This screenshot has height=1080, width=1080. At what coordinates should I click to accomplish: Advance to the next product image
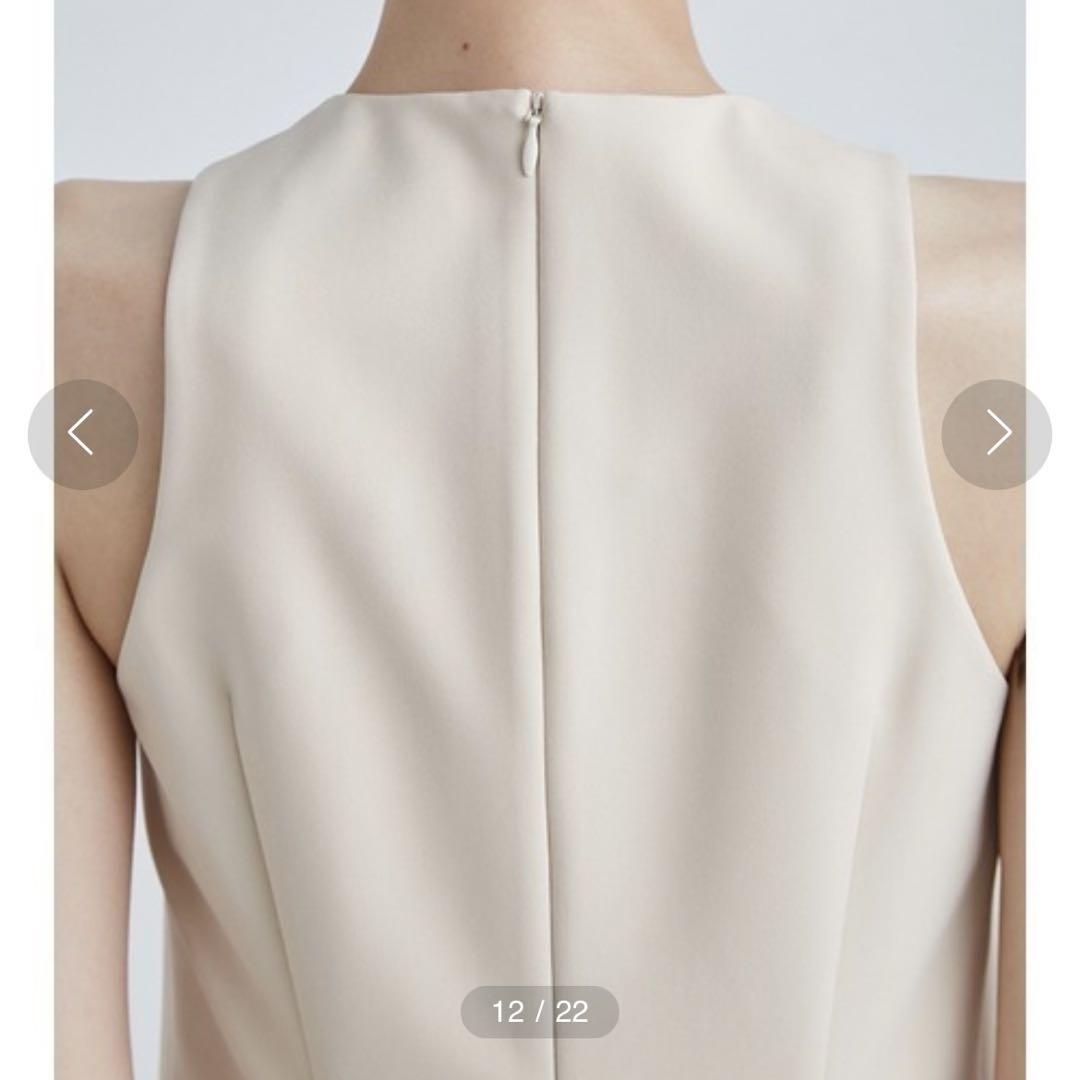point(996,434)
